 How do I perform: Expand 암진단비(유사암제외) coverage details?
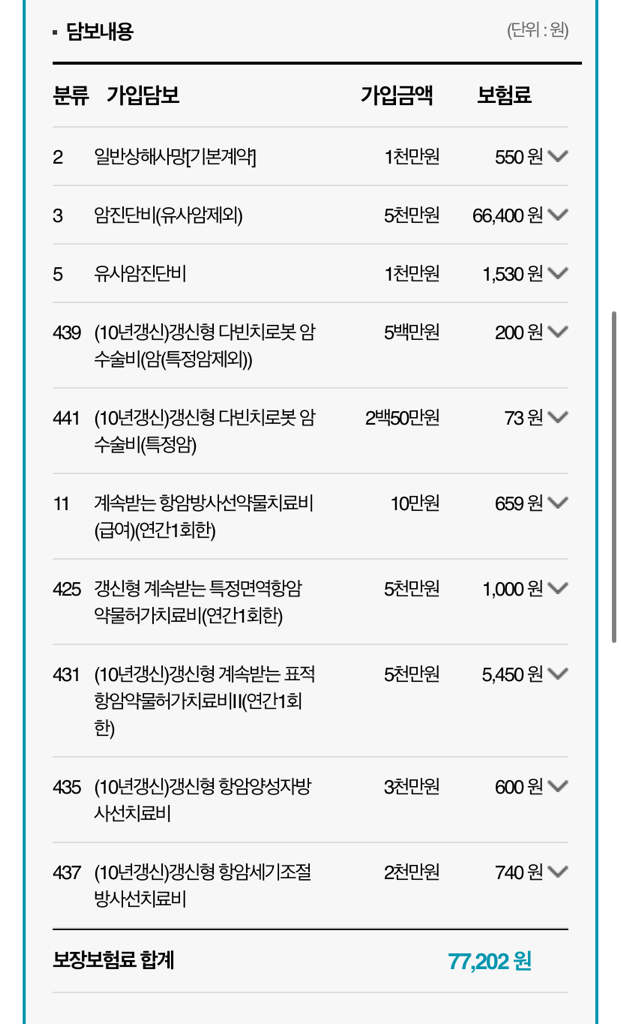point(558,215)
